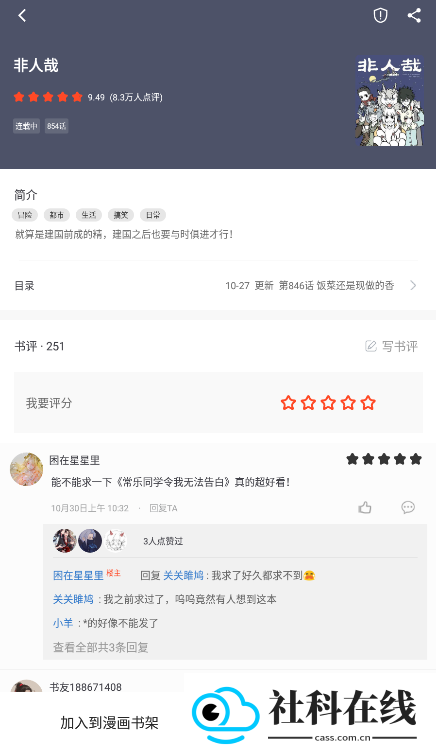
Task: Go back using the top-left arrow
Action: [x=22, y=16]
